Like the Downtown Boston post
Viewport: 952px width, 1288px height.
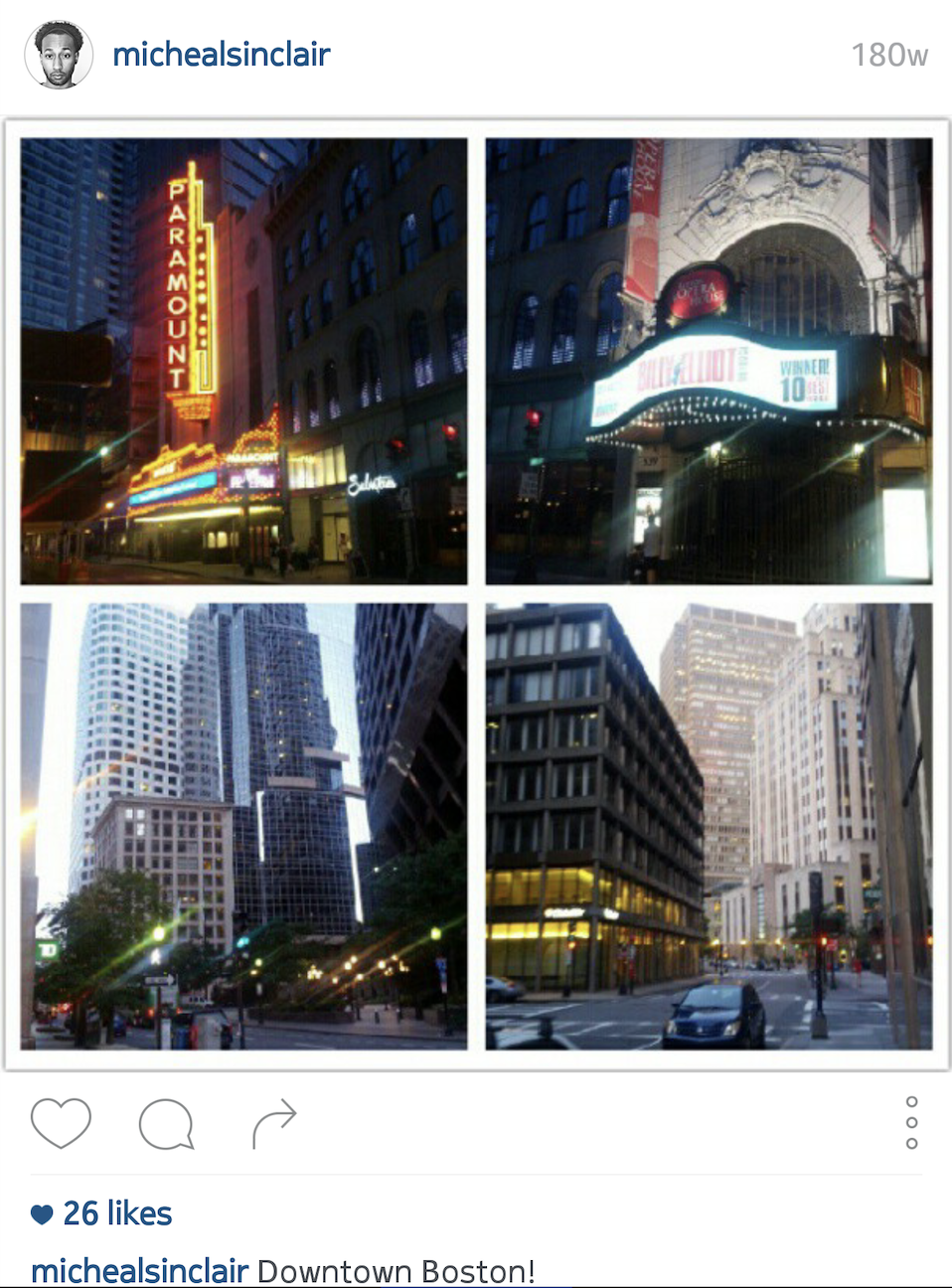[61, 1123]
